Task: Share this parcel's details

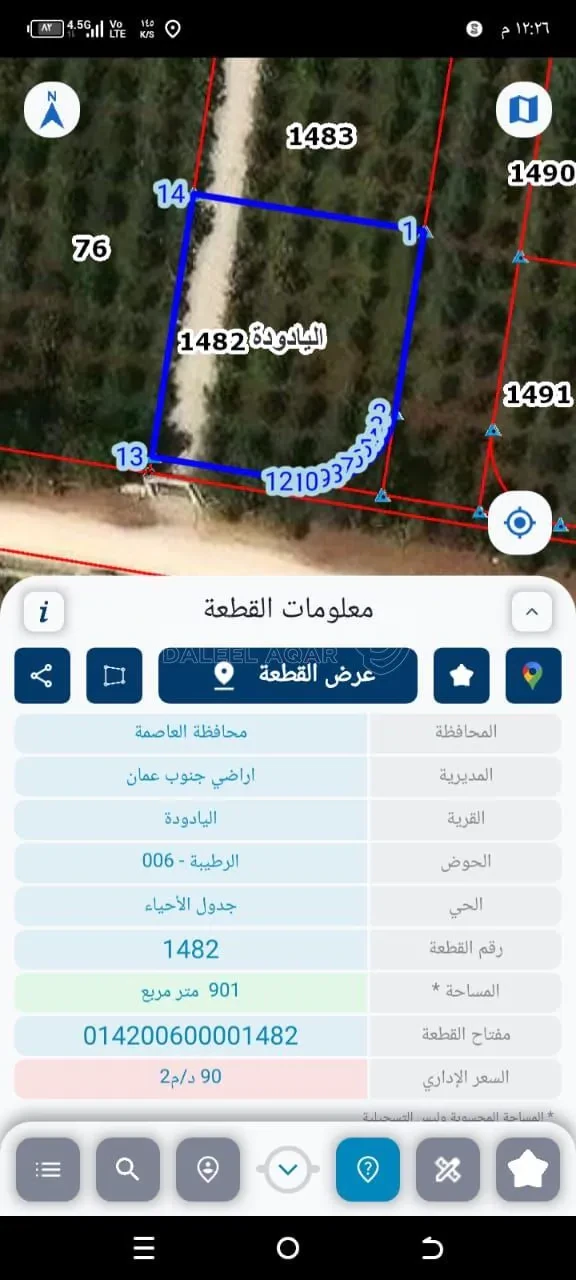Action: [x=42, y=675]
